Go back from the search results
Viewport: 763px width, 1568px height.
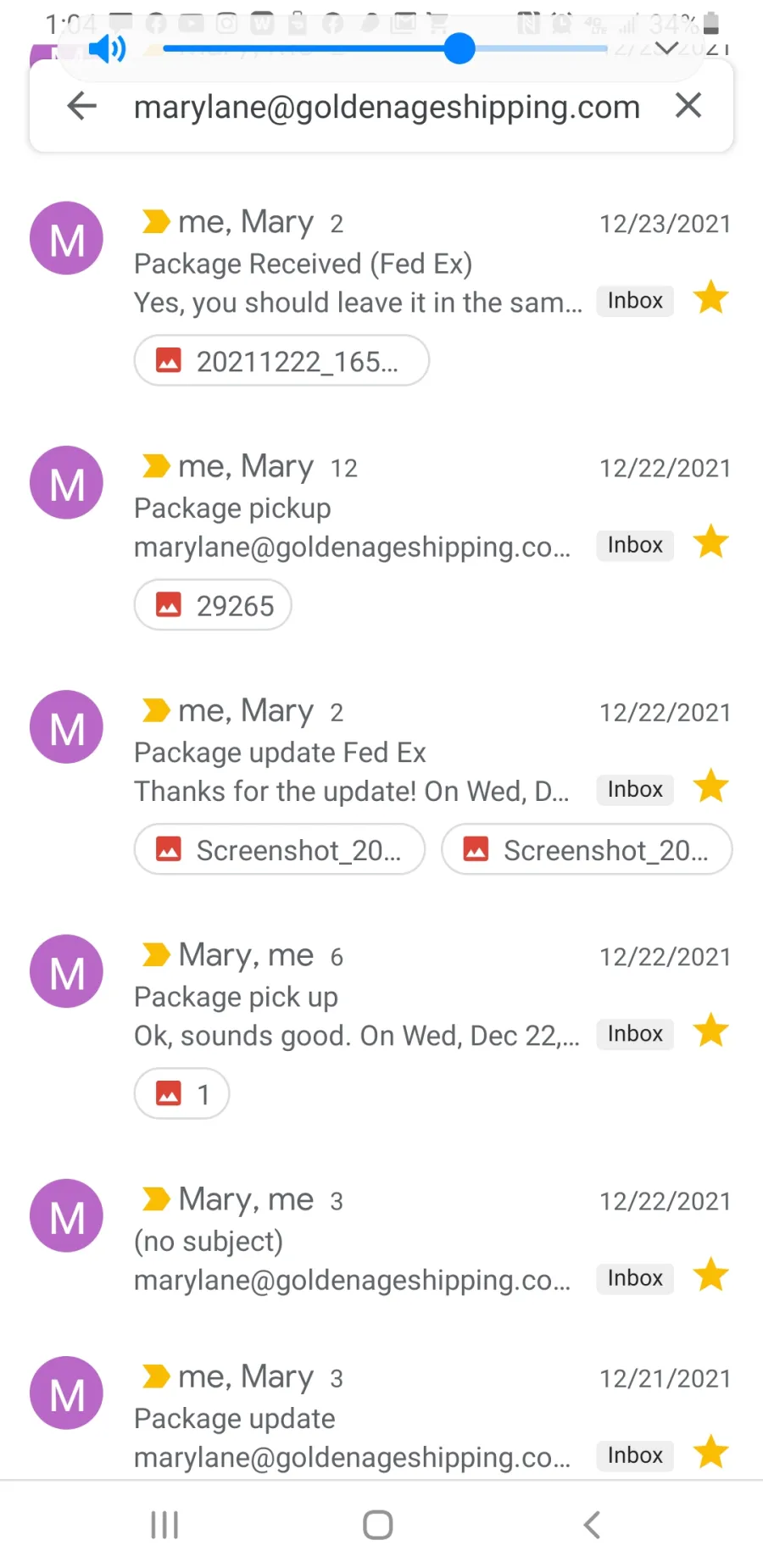coord(82,106)
